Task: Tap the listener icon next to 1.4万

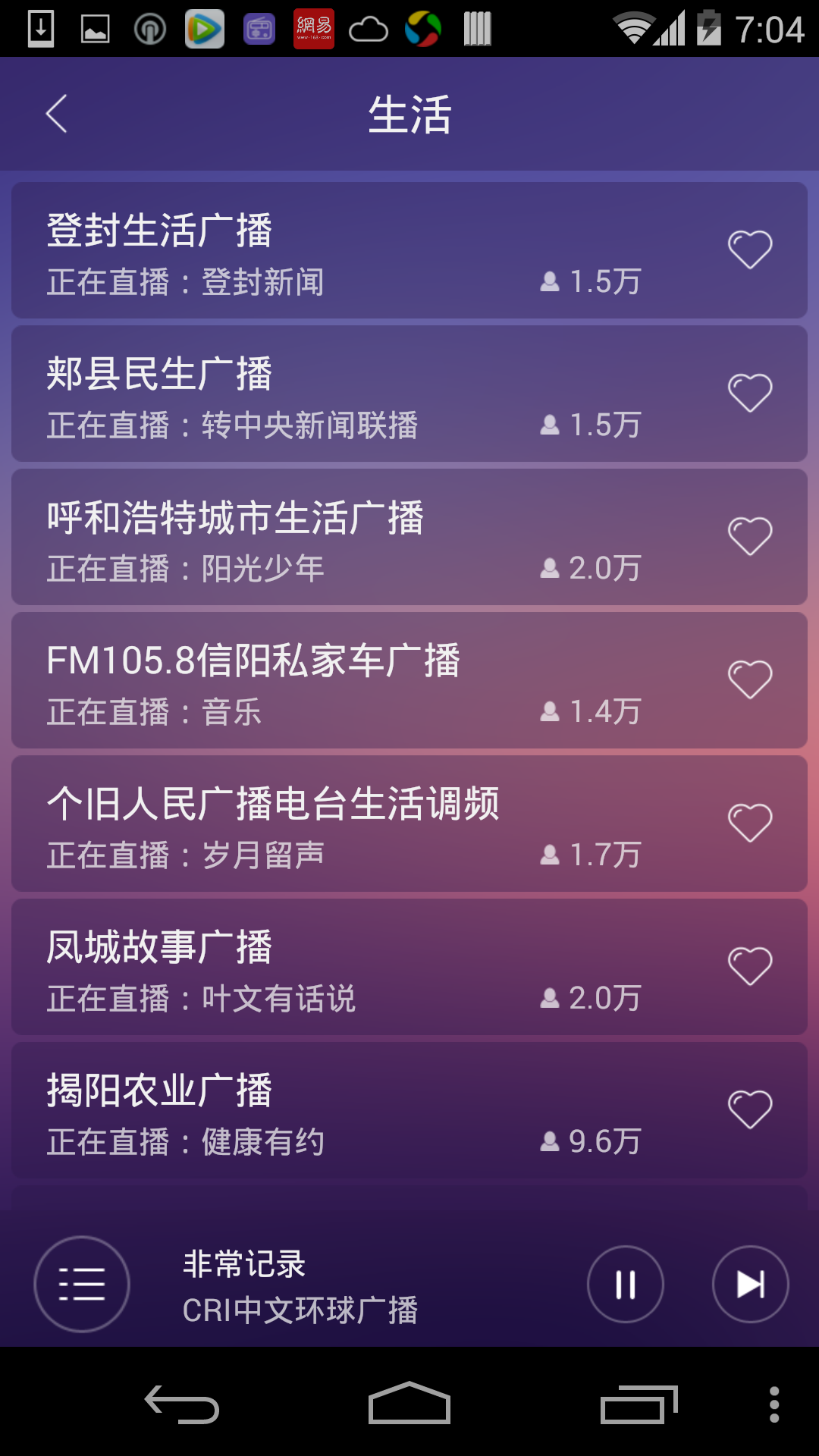Action: pos(549,711)
